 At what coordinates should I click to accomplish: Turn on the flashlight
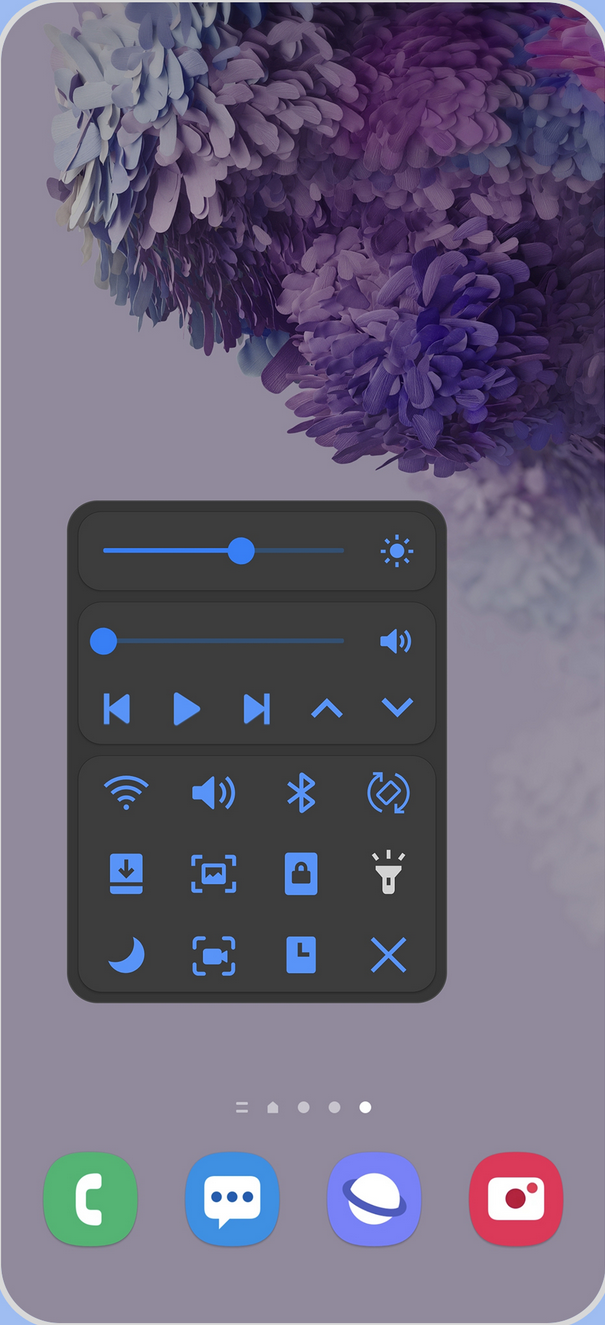388,873
